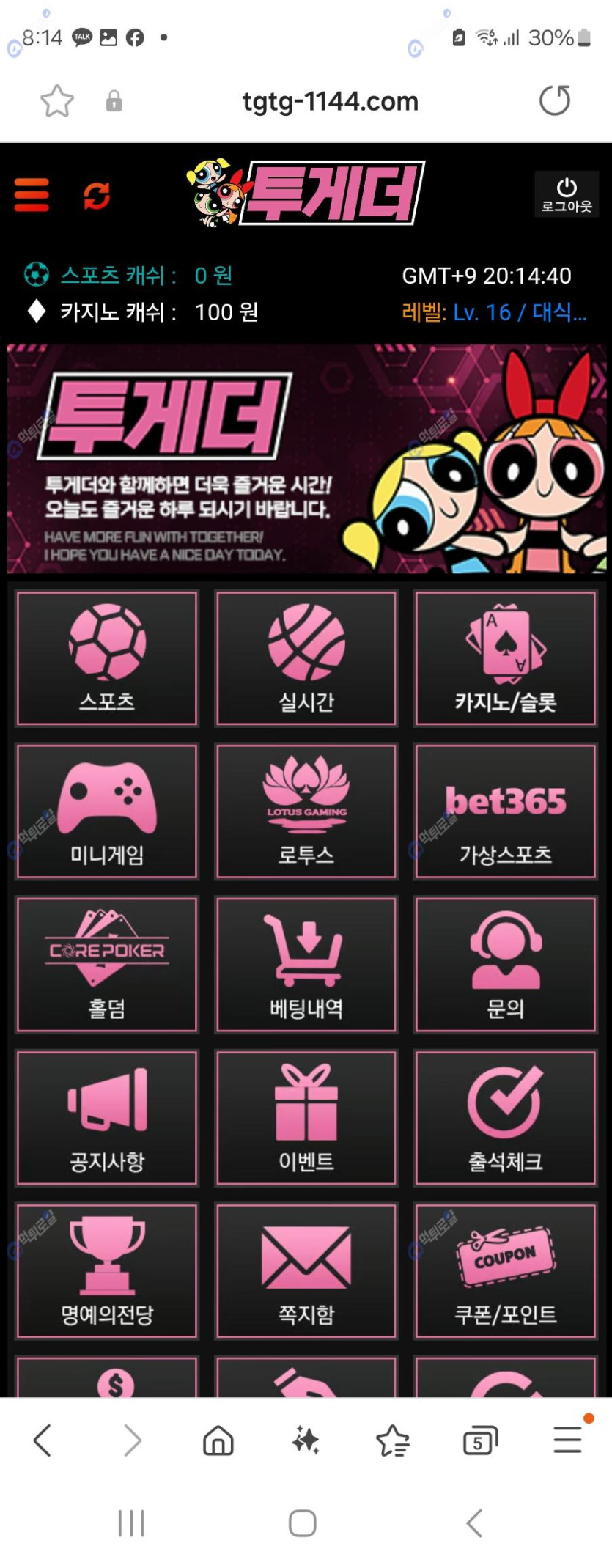The height and width of the screenshot is (1568, 612).
Task: Open the 실시간 live betting tile
Action: click(306, 658)
